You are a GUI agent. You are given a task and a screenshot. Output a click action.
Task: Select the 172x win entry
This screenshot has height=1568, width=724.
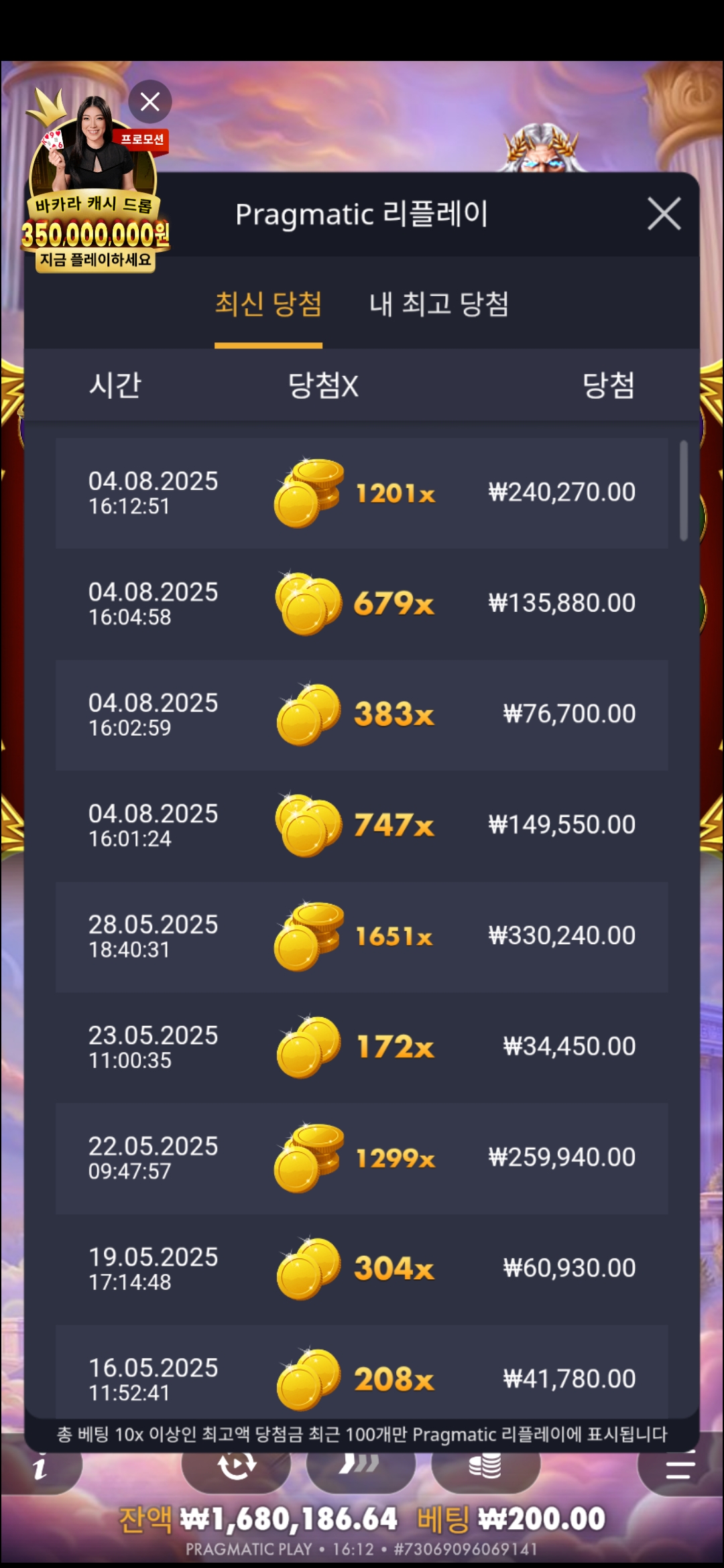coord(362,1047)
